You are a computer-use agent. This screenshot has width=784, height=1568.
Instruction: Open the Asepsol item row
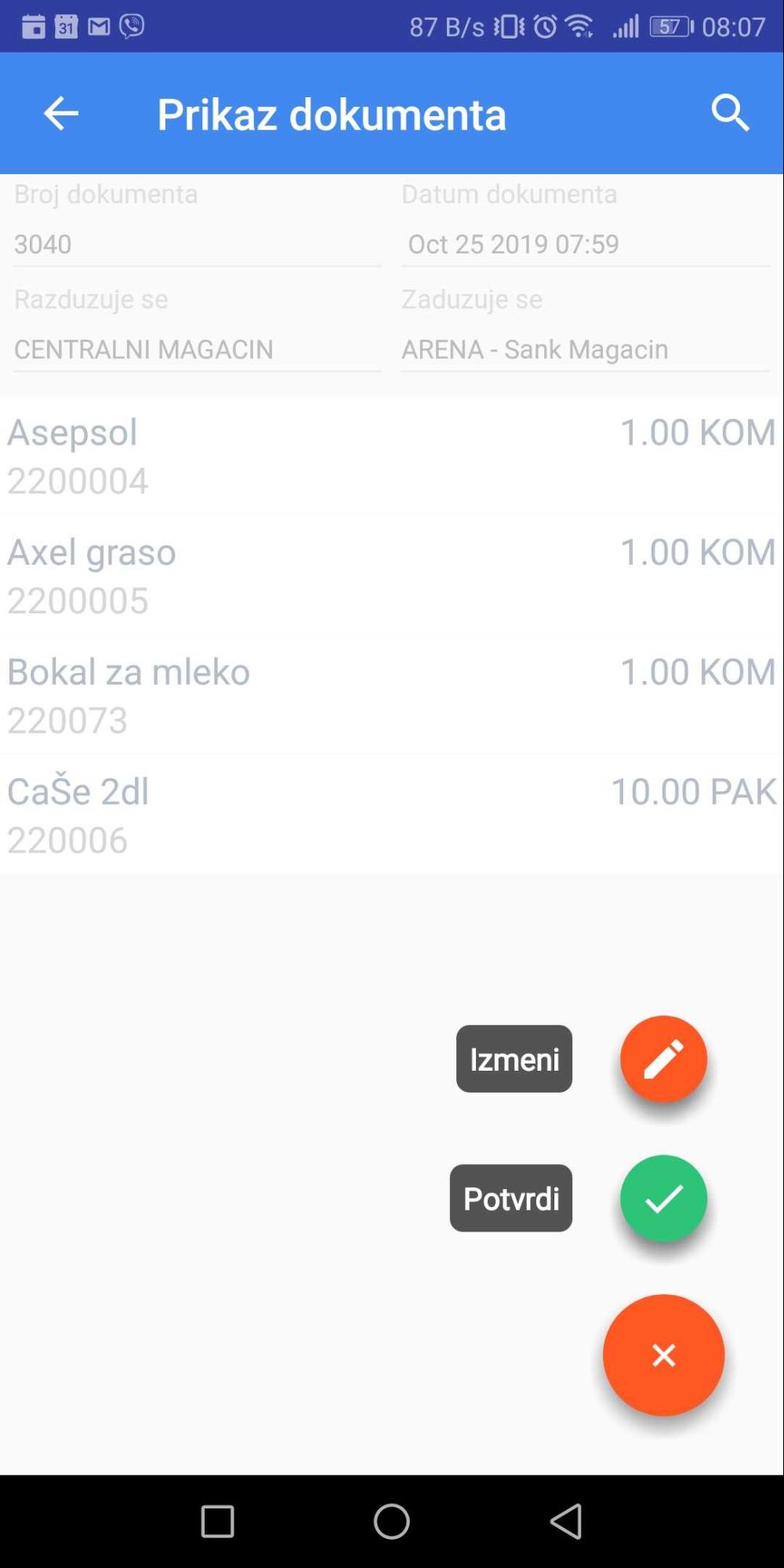pyautogui.click(x=392, y=456)
